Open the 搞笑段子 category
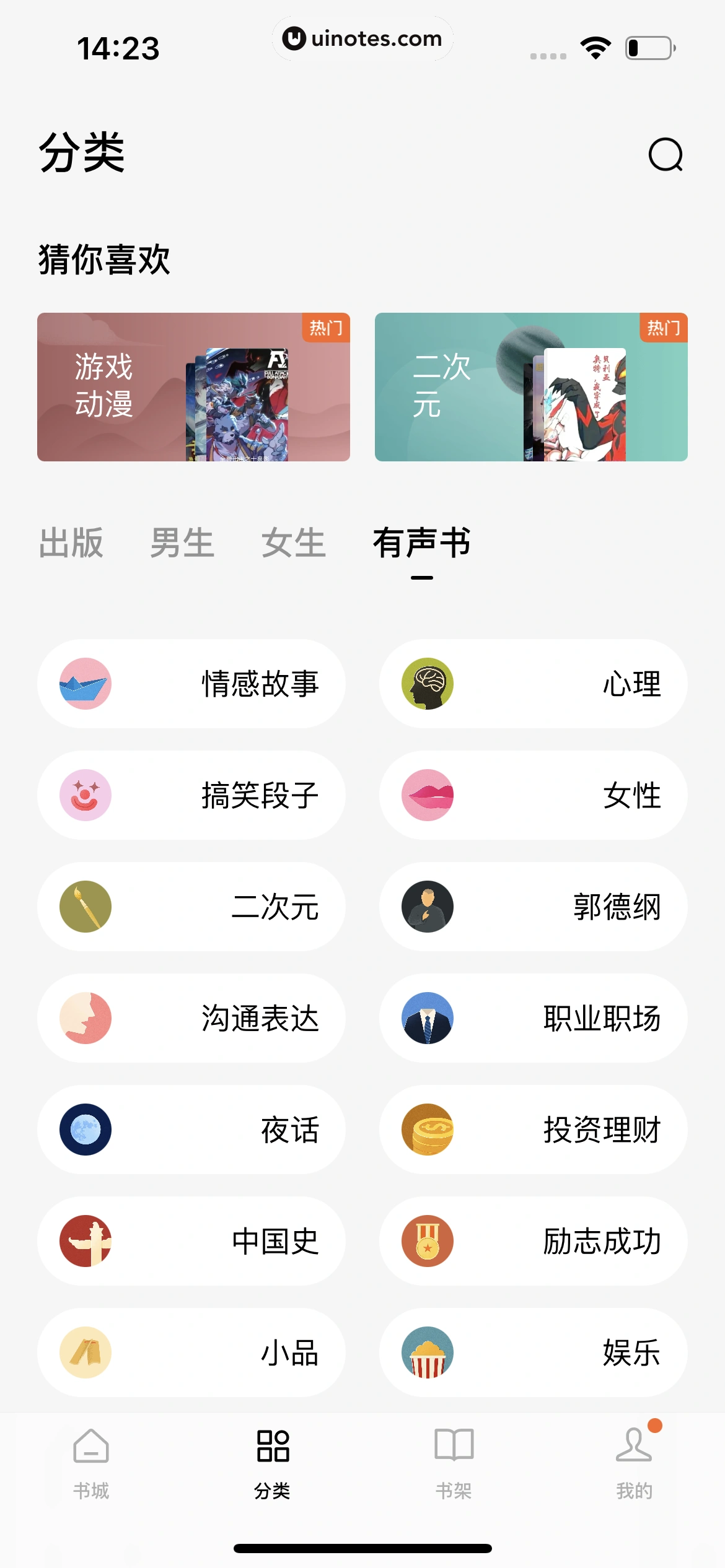 tap(191, 795)
